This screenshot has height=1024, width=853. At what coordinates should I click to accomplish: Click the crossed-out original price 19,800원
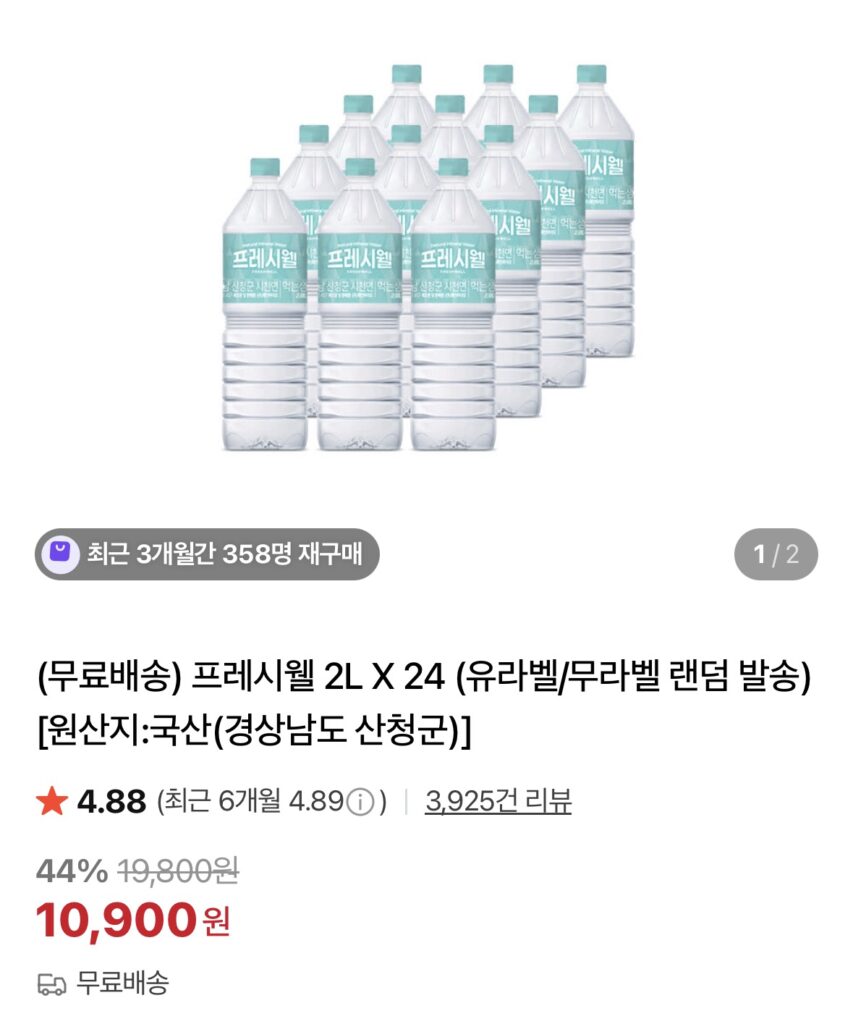coord(178,869)
